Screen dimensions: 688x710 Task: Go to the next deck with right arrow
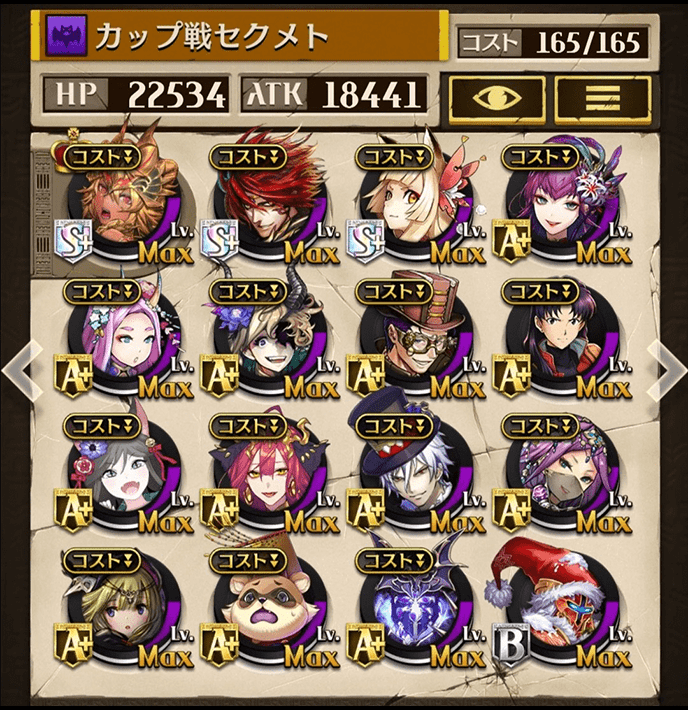point(666,369)
